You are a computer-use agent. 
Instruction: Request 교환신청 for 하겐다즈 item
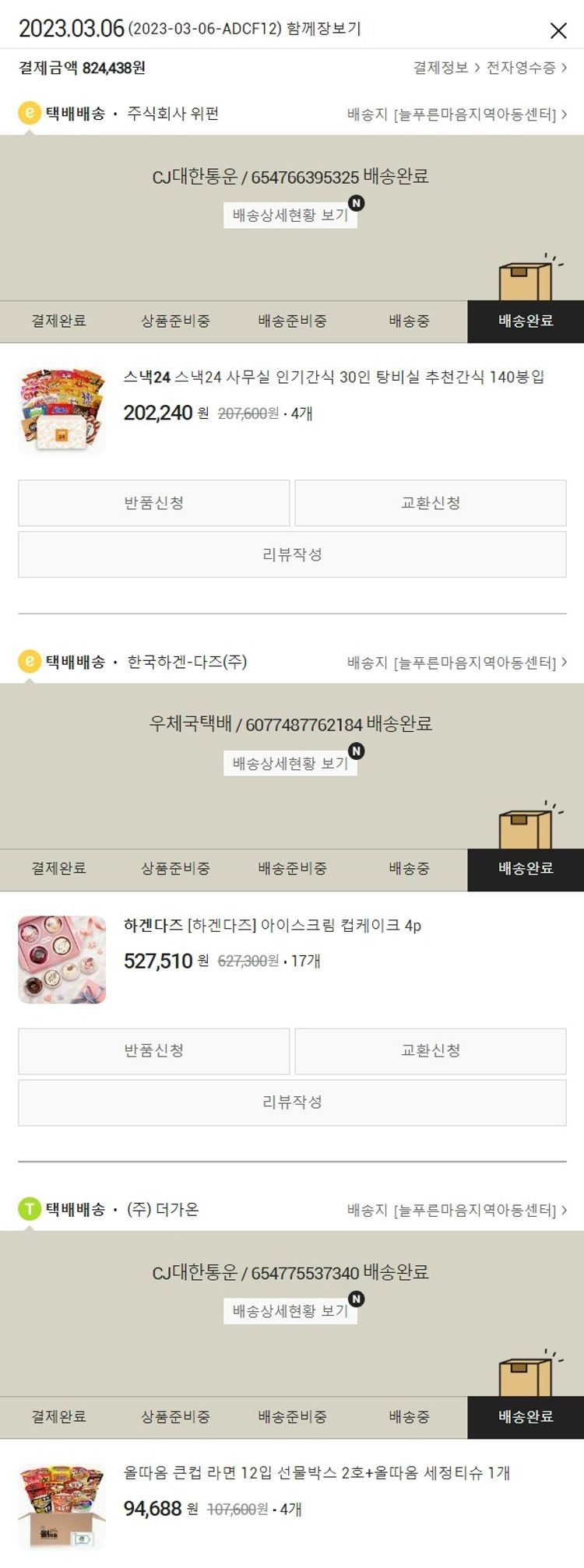coord(431,1050)
